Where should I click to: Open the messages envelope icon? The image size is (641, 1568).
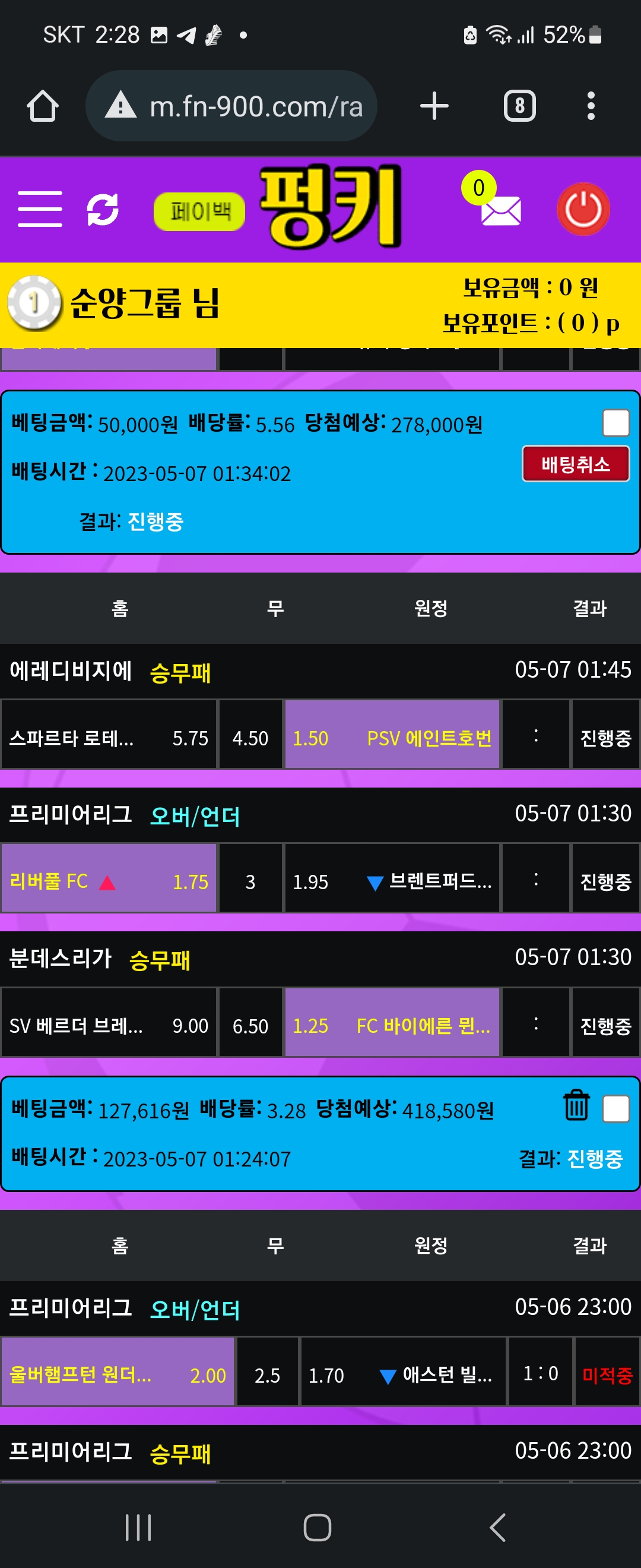(500, 211)
